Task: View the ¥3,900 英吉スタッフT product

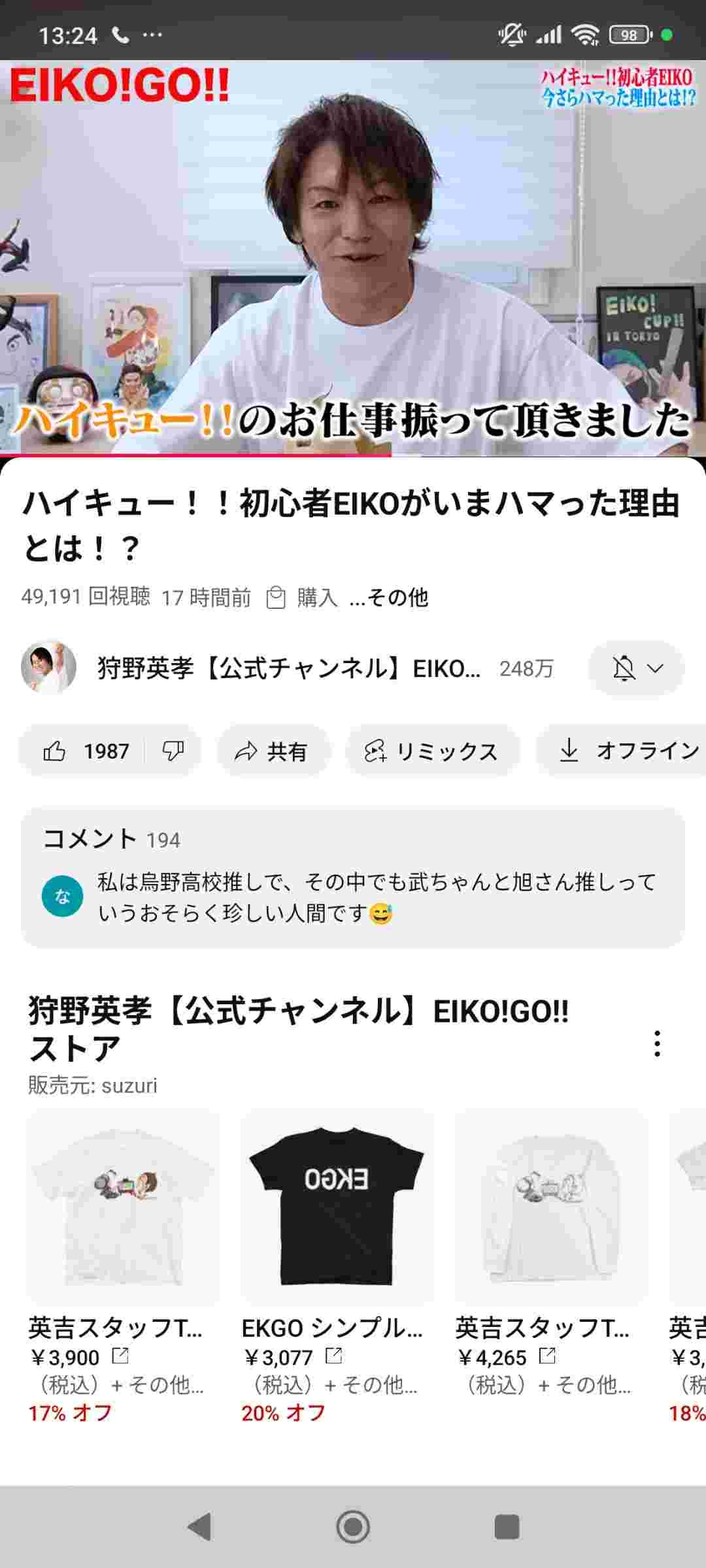Action: 123,1207
